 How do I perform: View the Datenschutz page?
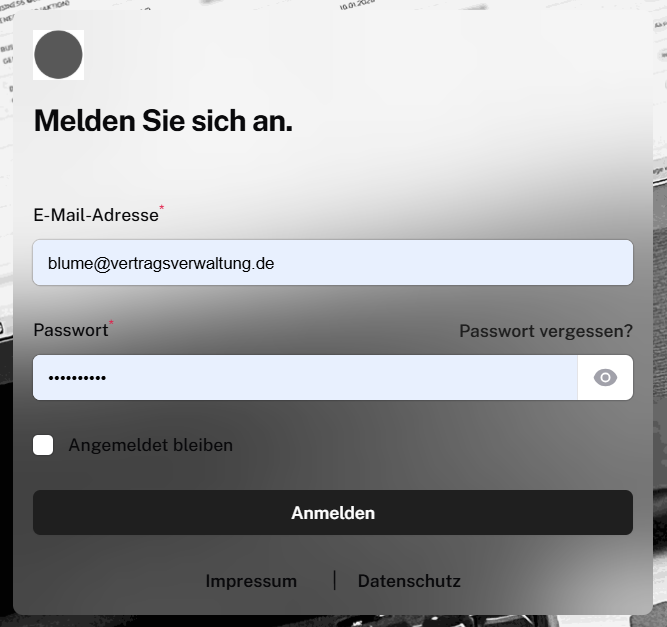(x=409, y=581)
